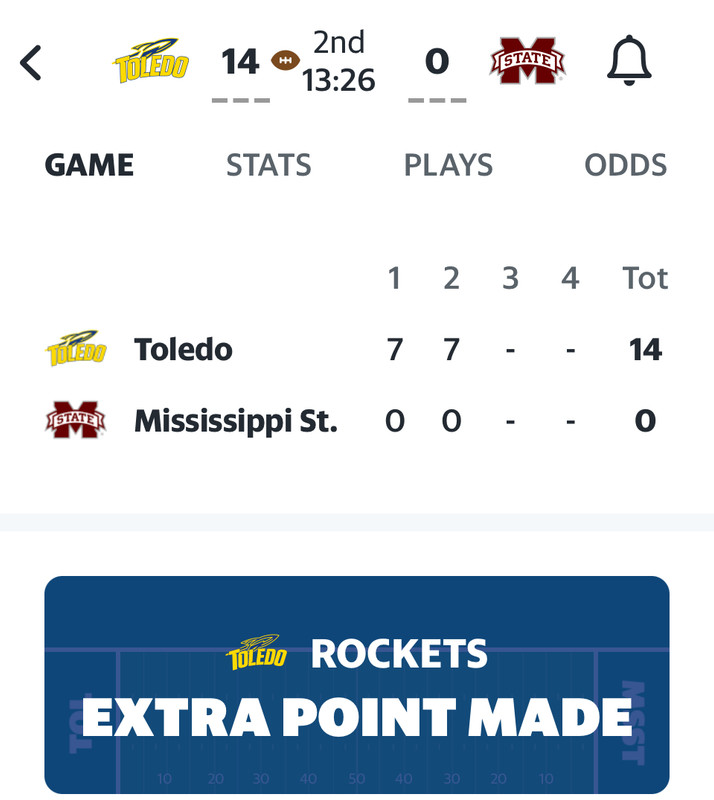Open the Mississippi St. team row
The width and height of the screenshot is (714, 800).
click(235, 421)
